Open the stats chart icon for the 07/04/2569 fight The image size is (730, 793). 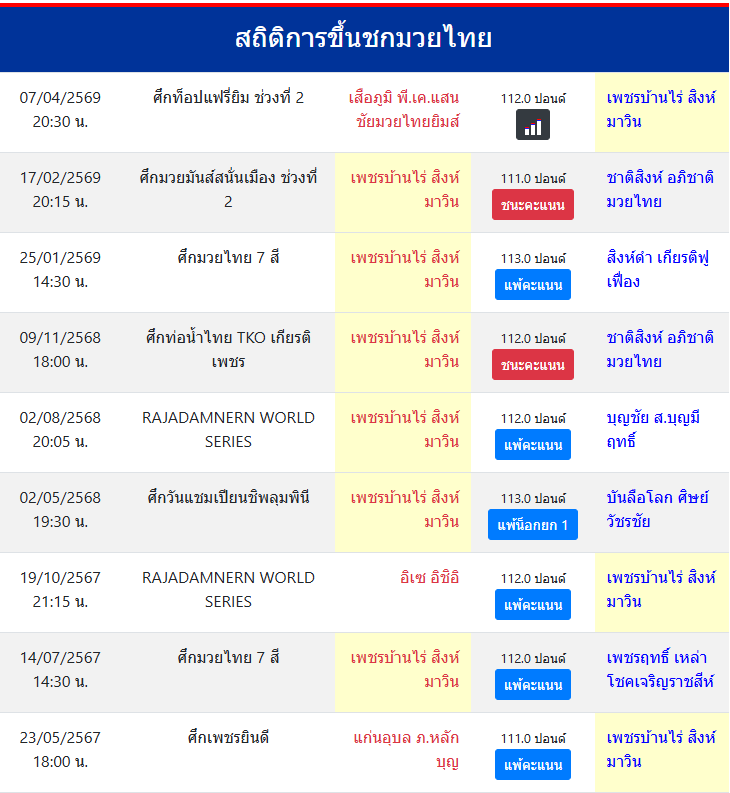pyautogui.click(x=533, y=125)
